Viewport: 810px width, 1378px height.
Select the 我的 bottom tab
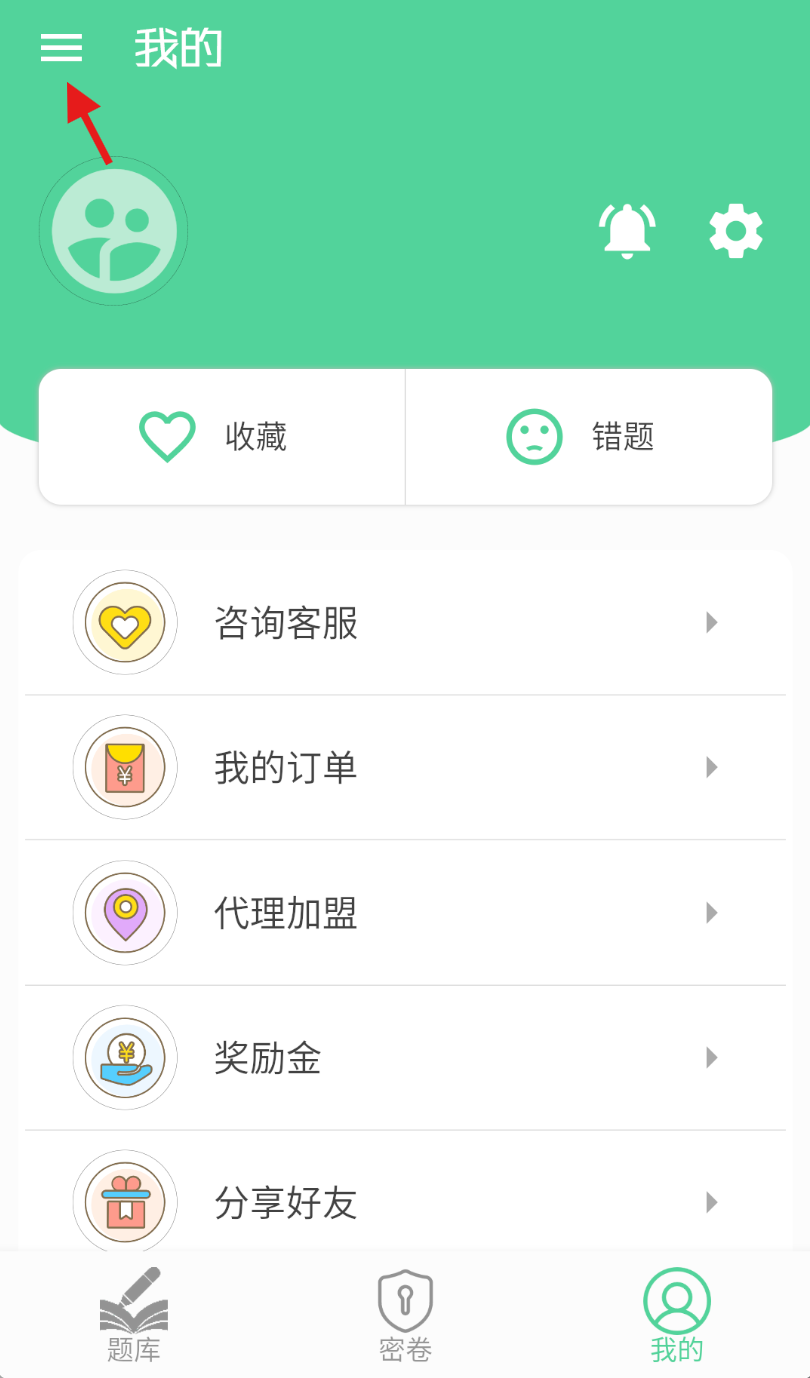point(677,1315)
